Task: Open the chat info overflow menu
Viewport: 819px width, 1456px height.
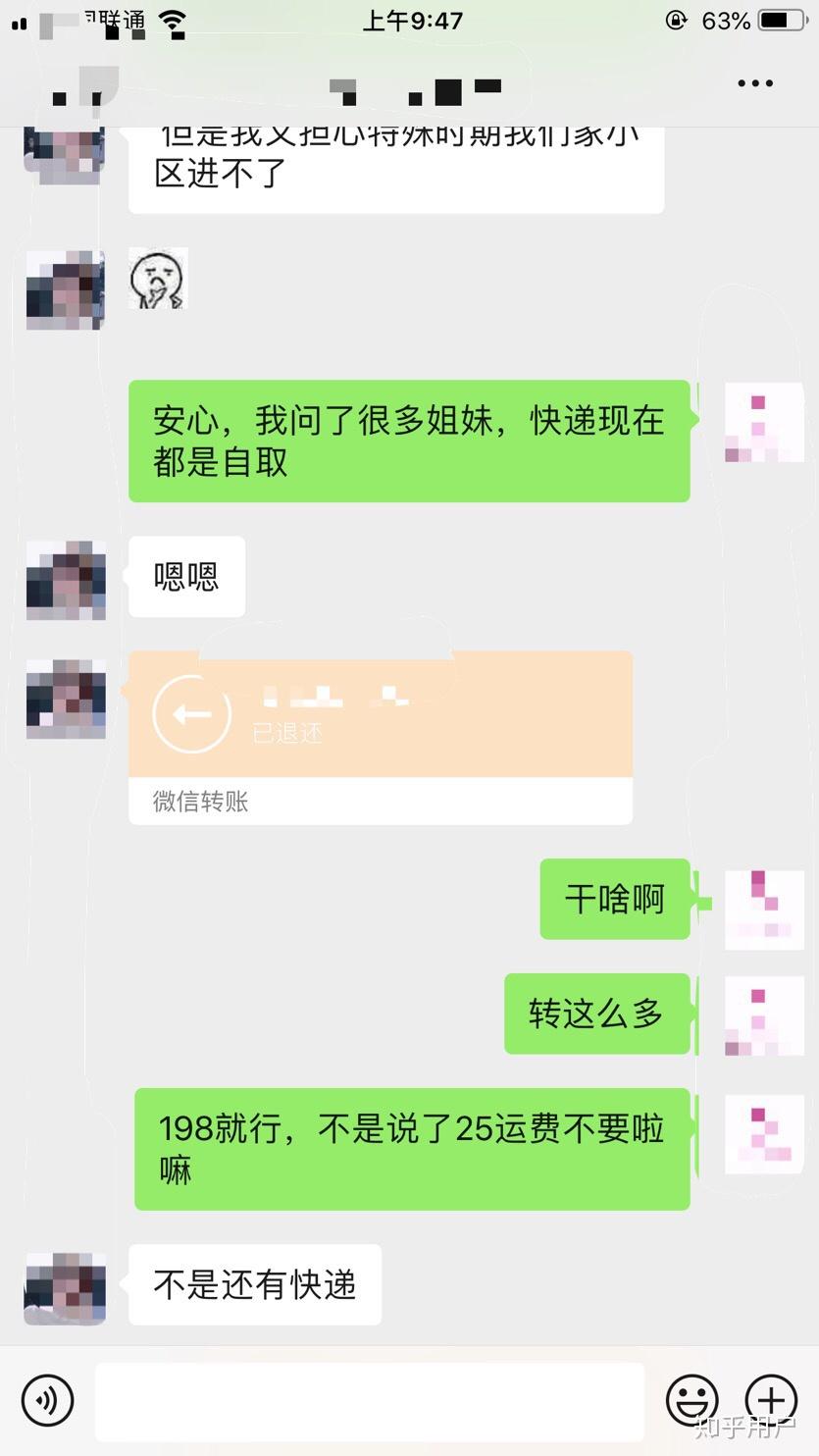Action: tap(754, 84)
